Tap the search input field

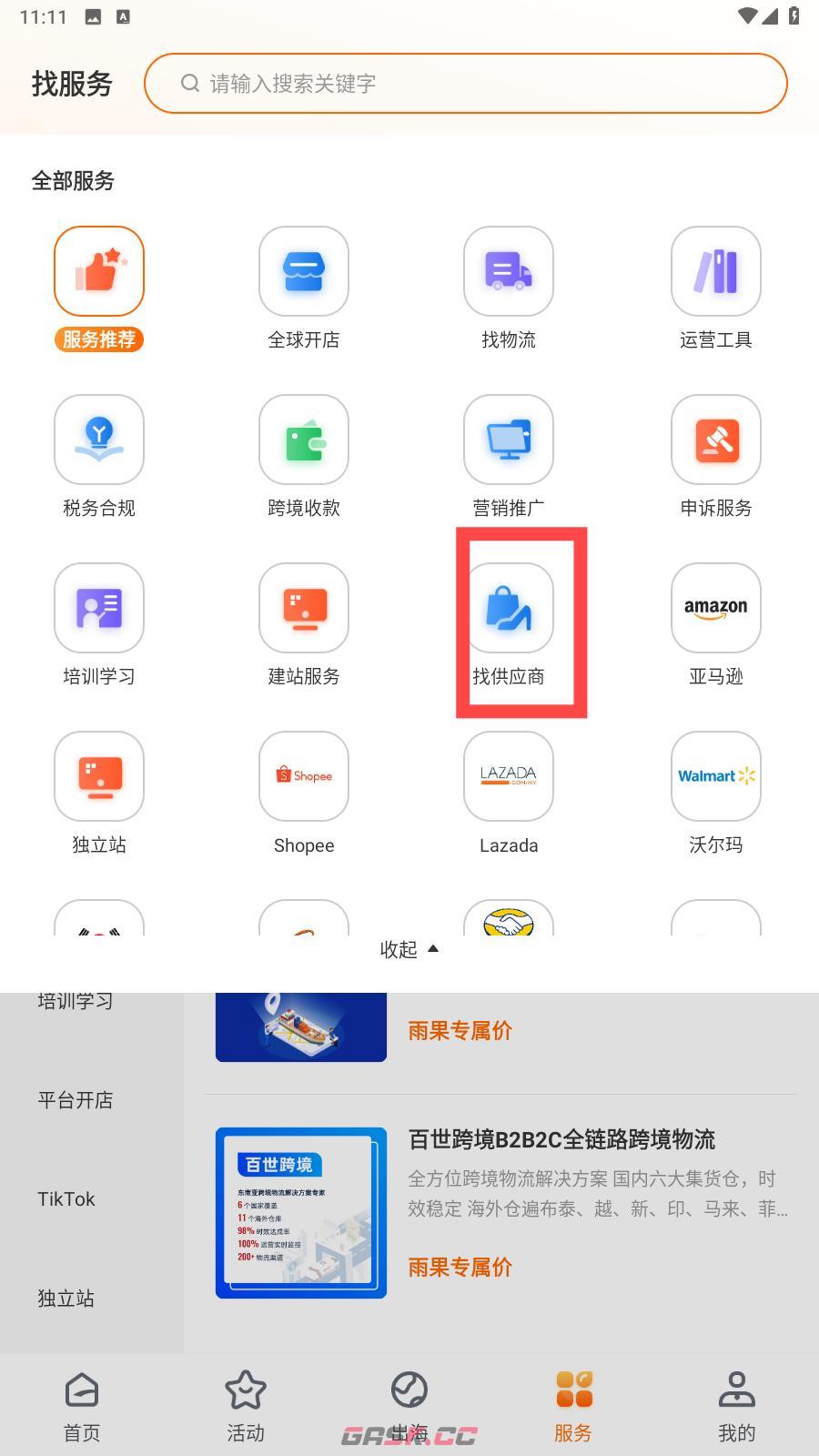point(466,83)
